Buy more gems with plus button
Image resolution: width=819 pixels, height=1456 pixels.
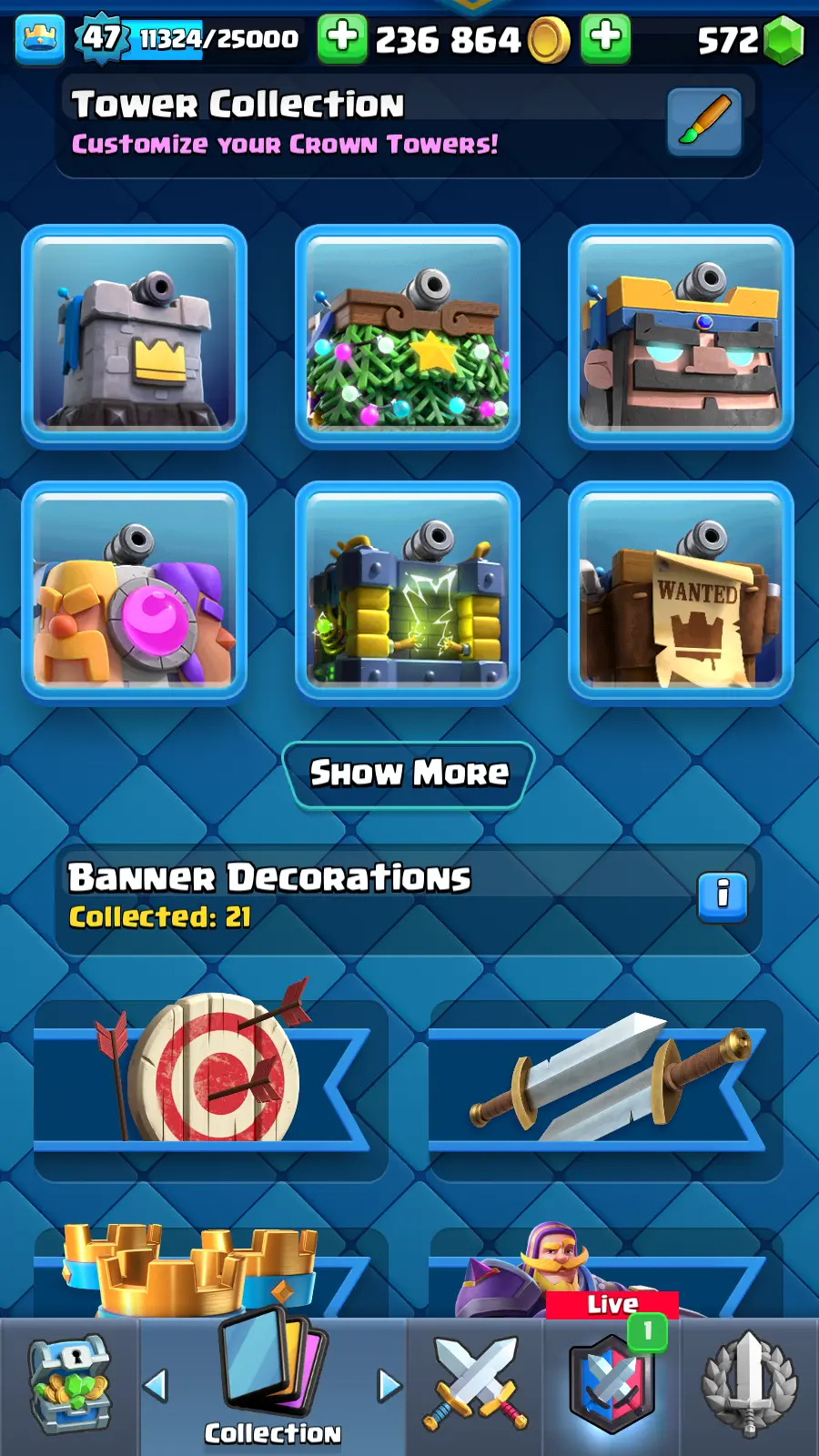[606, 38]
